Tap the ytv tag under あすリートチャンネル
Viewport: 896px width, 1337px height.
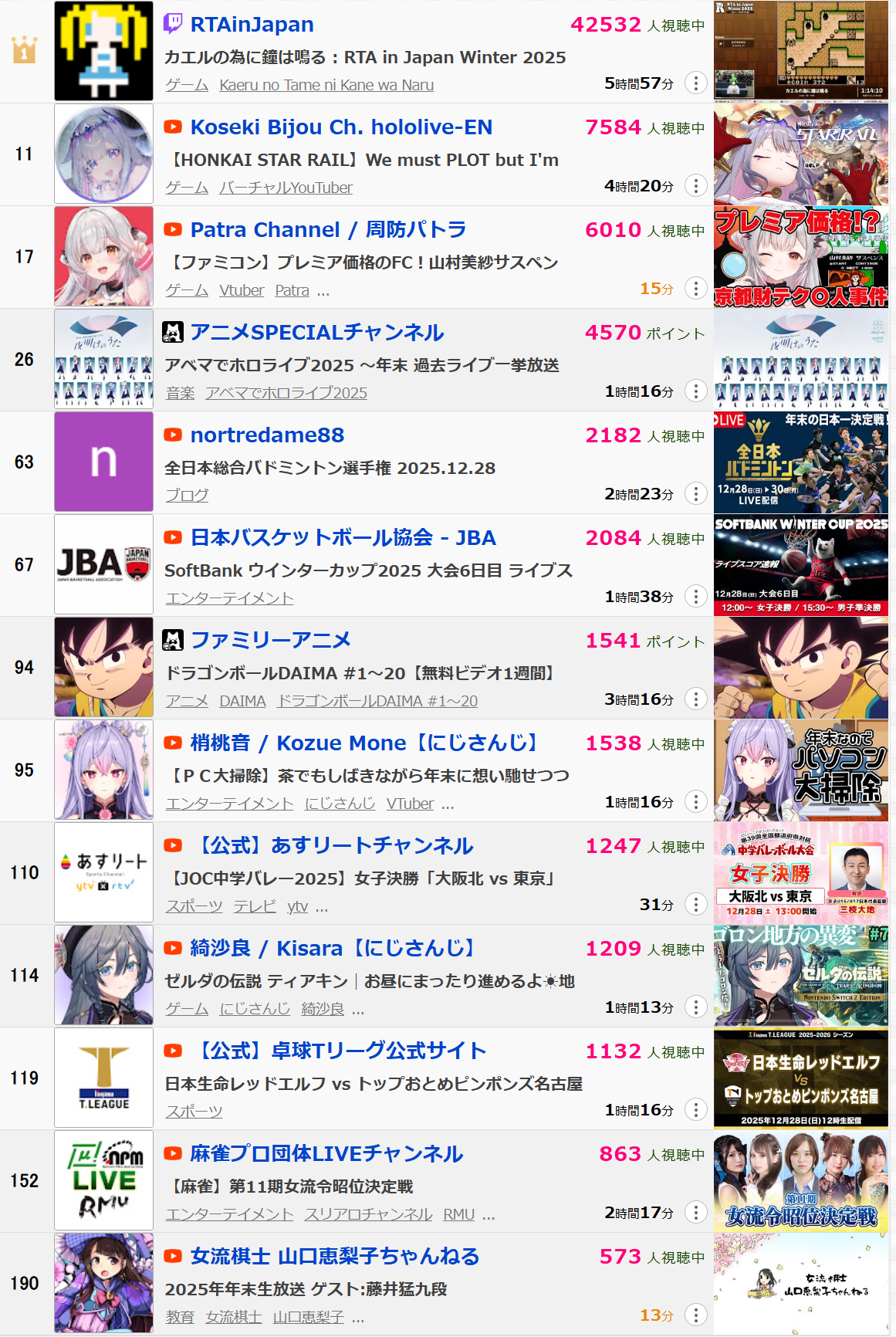pyautogui.click(x=297, y=906)
